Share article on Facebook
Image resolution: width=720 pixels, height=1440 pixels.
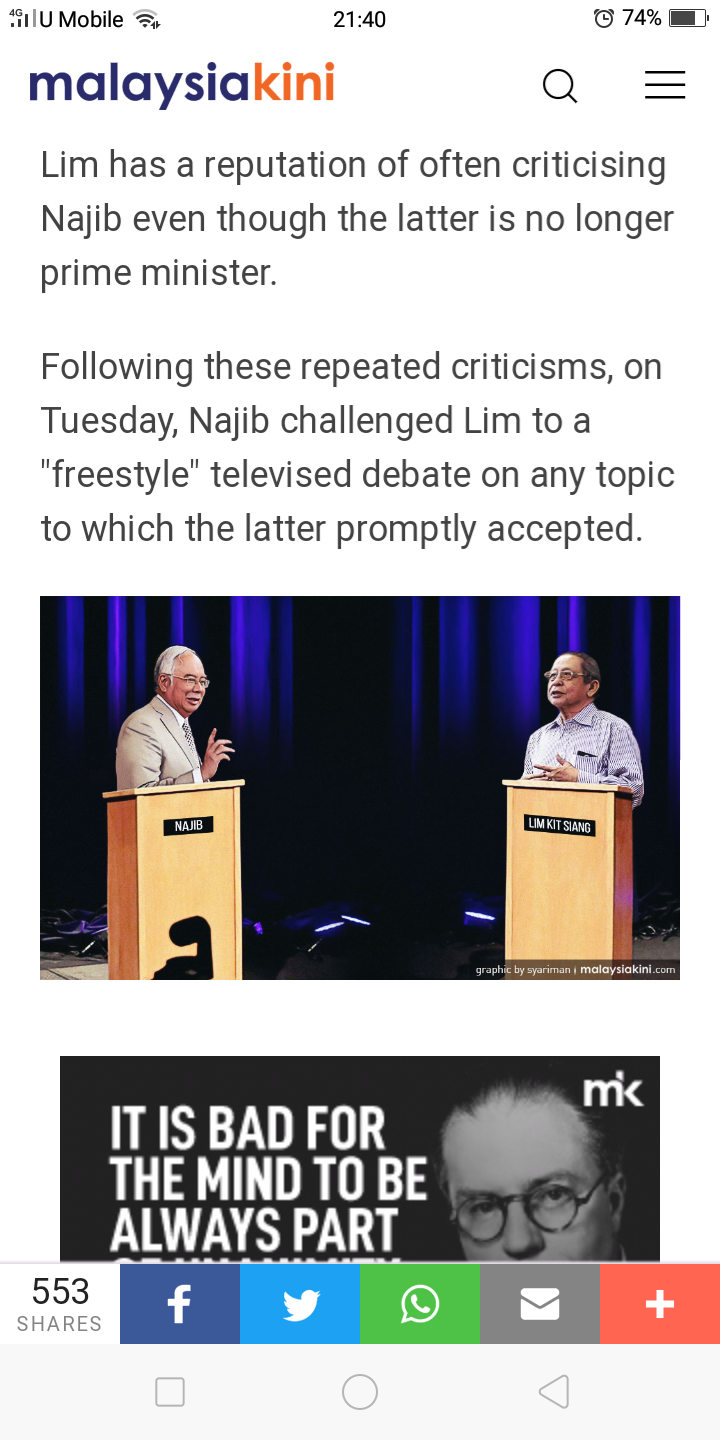coord(180,1304)
